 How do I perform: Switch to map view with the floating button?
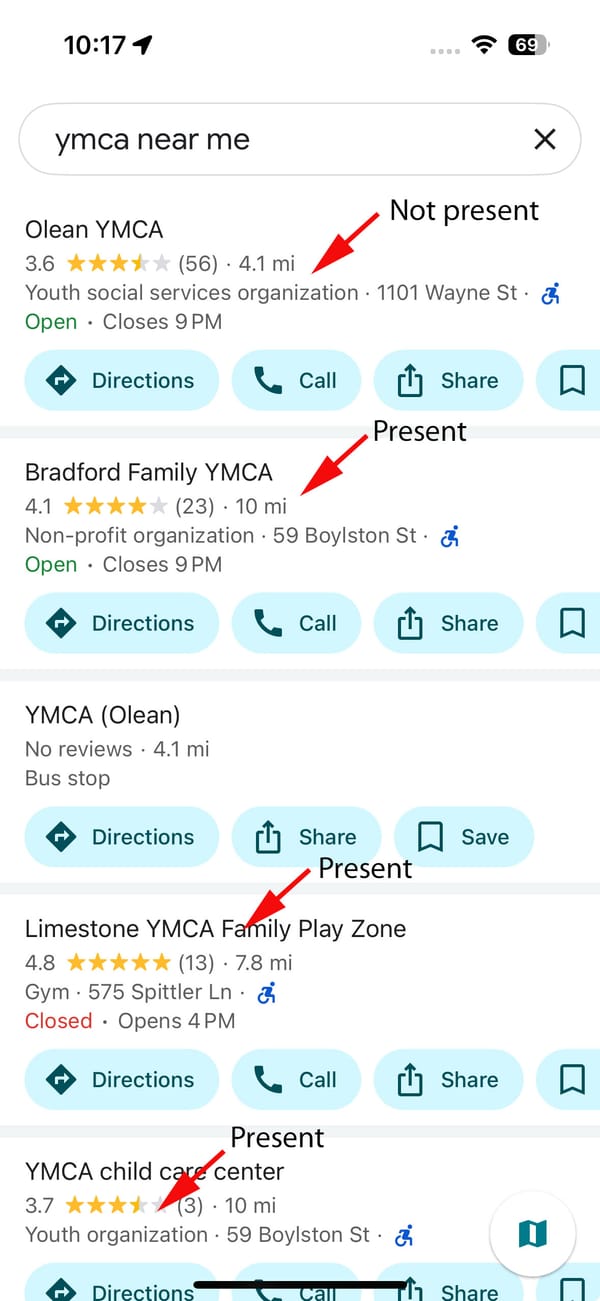click(x=533, y=1235)
